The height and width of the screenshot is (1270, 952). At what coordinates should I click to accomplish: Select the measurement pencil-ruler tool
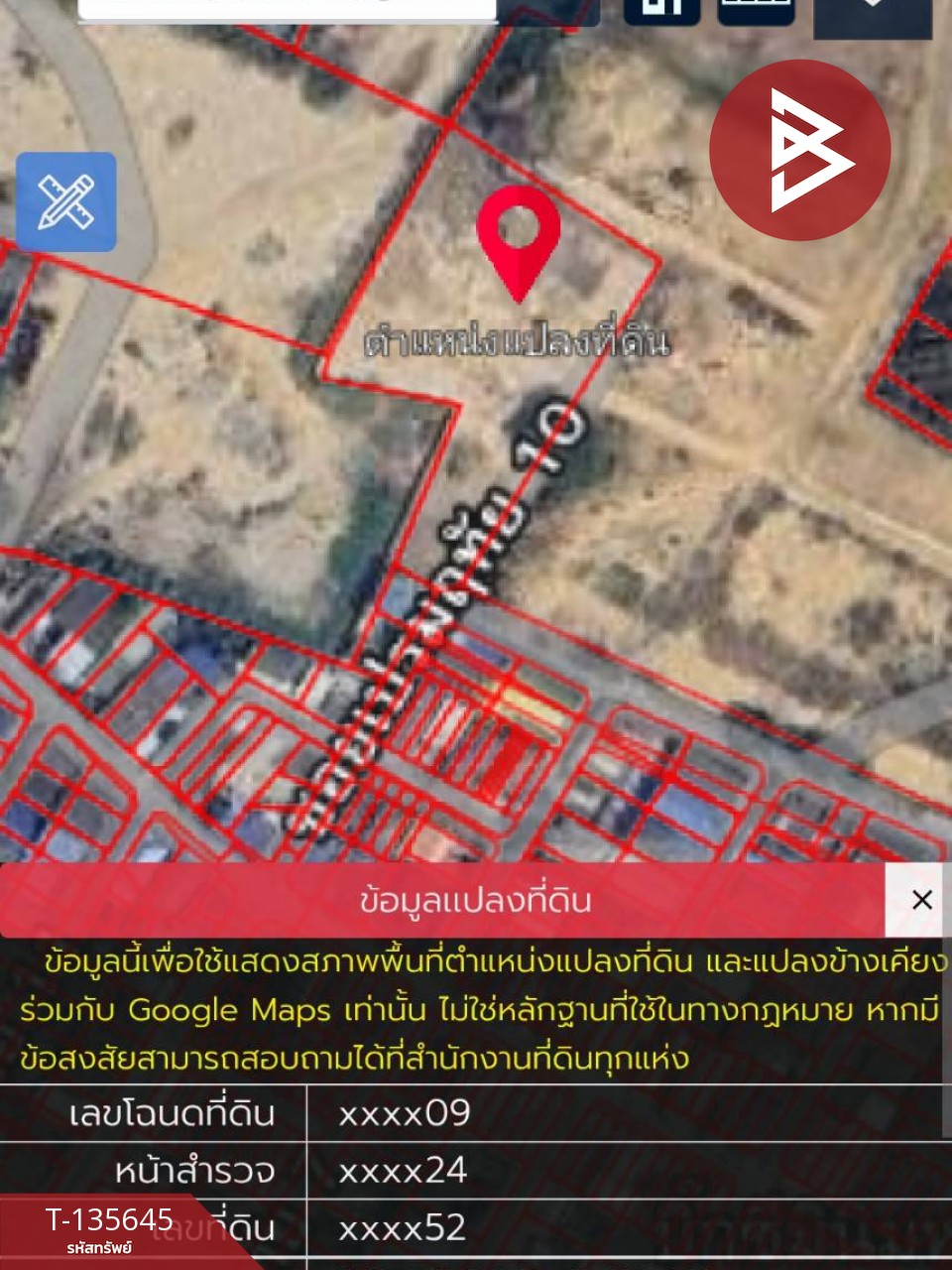click(63, 200)
